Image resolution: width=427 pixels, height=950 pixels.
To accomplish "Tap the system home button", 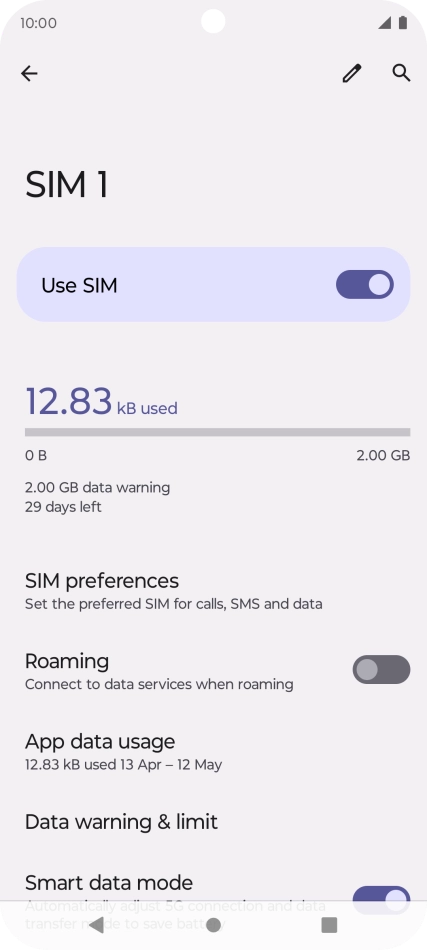I will [213, 925].
